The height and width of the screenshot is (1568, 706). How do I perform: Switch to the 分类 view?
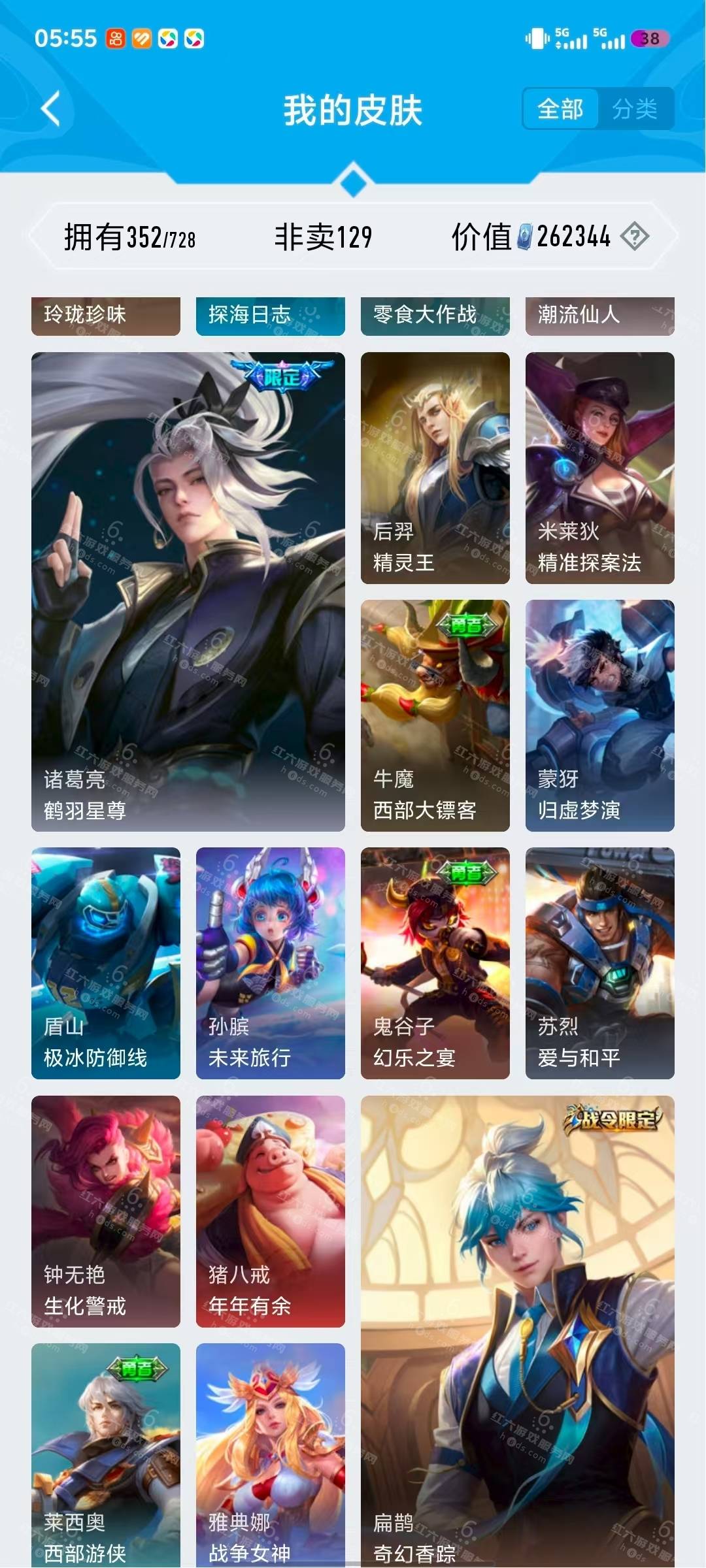tap(634, 108)
